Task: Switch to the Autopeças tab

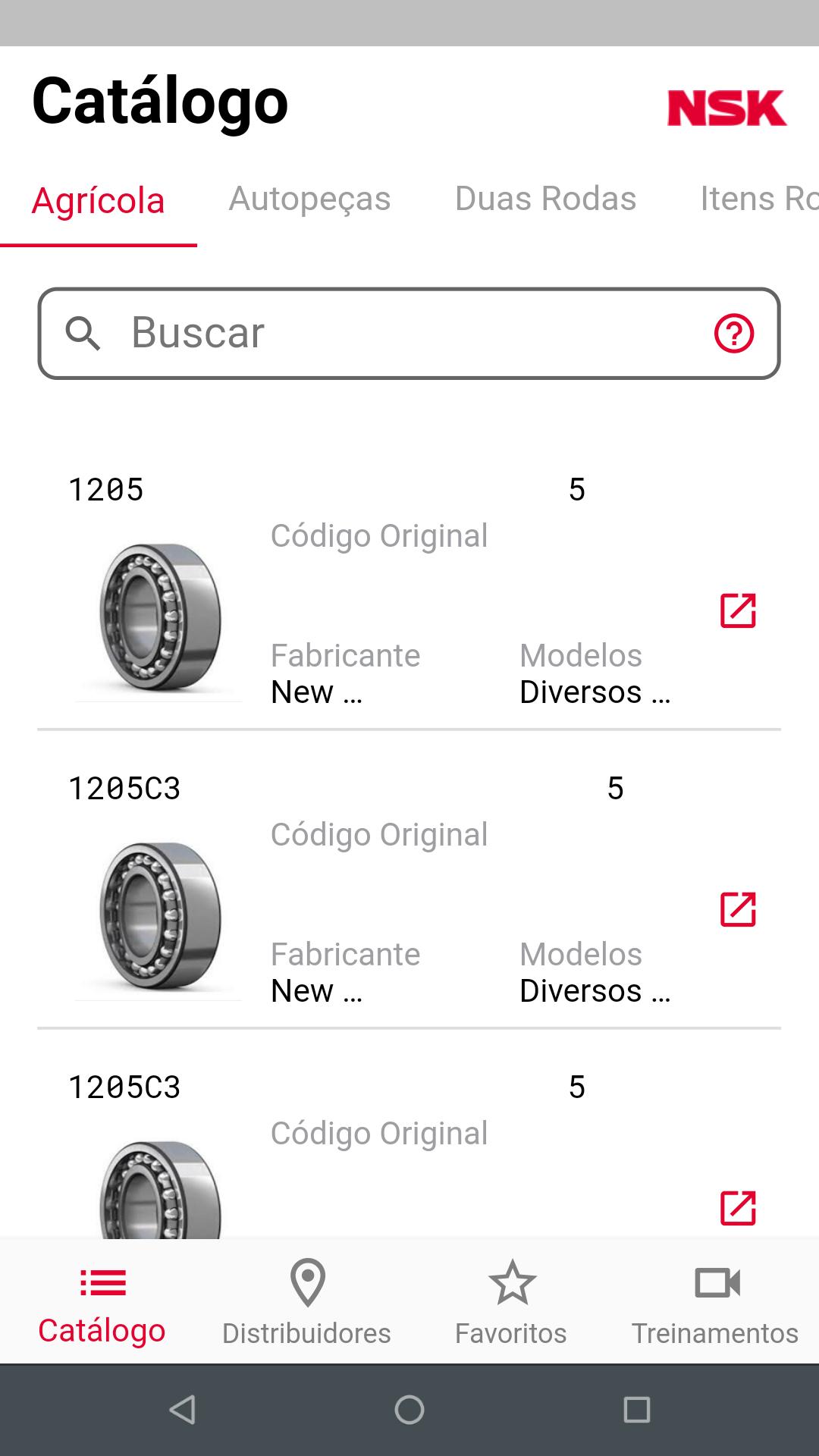Action: click(309, 199)
